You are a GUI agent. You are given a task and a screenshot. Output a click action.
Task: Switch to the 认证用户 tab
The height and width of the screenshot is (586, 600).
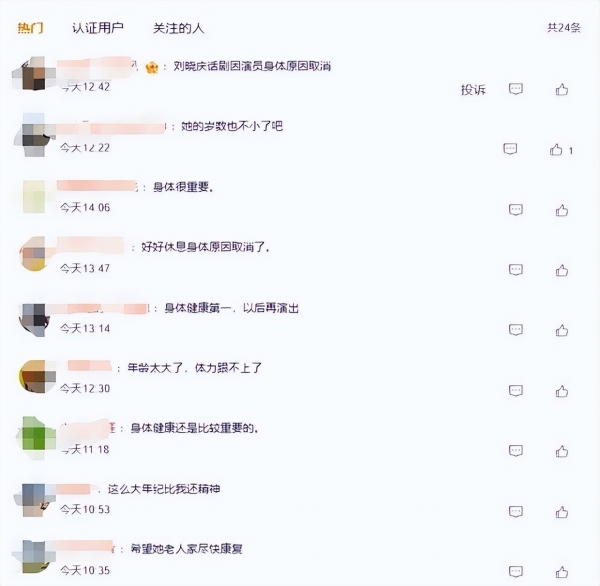(98, 28)
